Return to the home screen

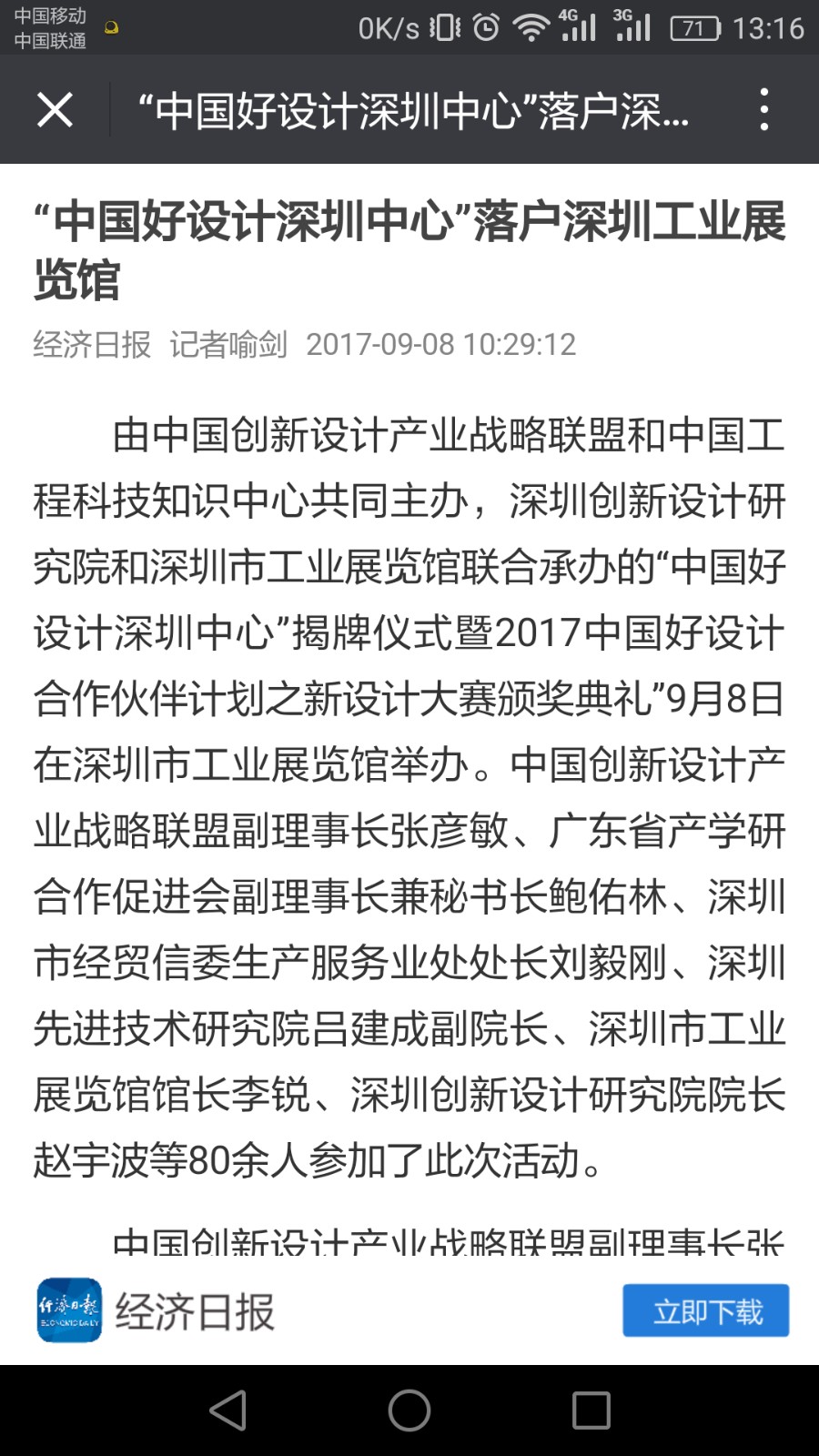pos(409,1410)
